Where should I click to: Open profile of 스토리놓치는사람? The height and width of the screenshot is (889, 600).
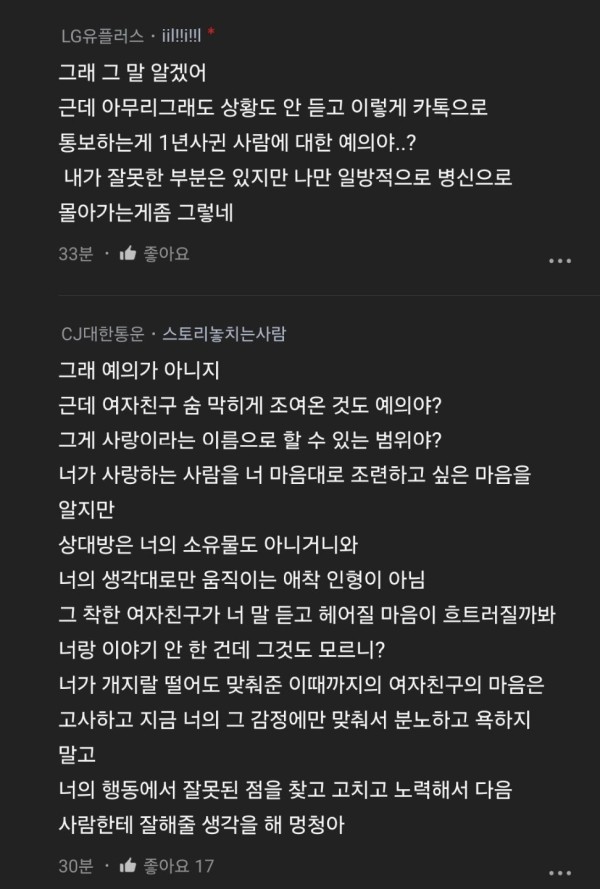point(230,332)
